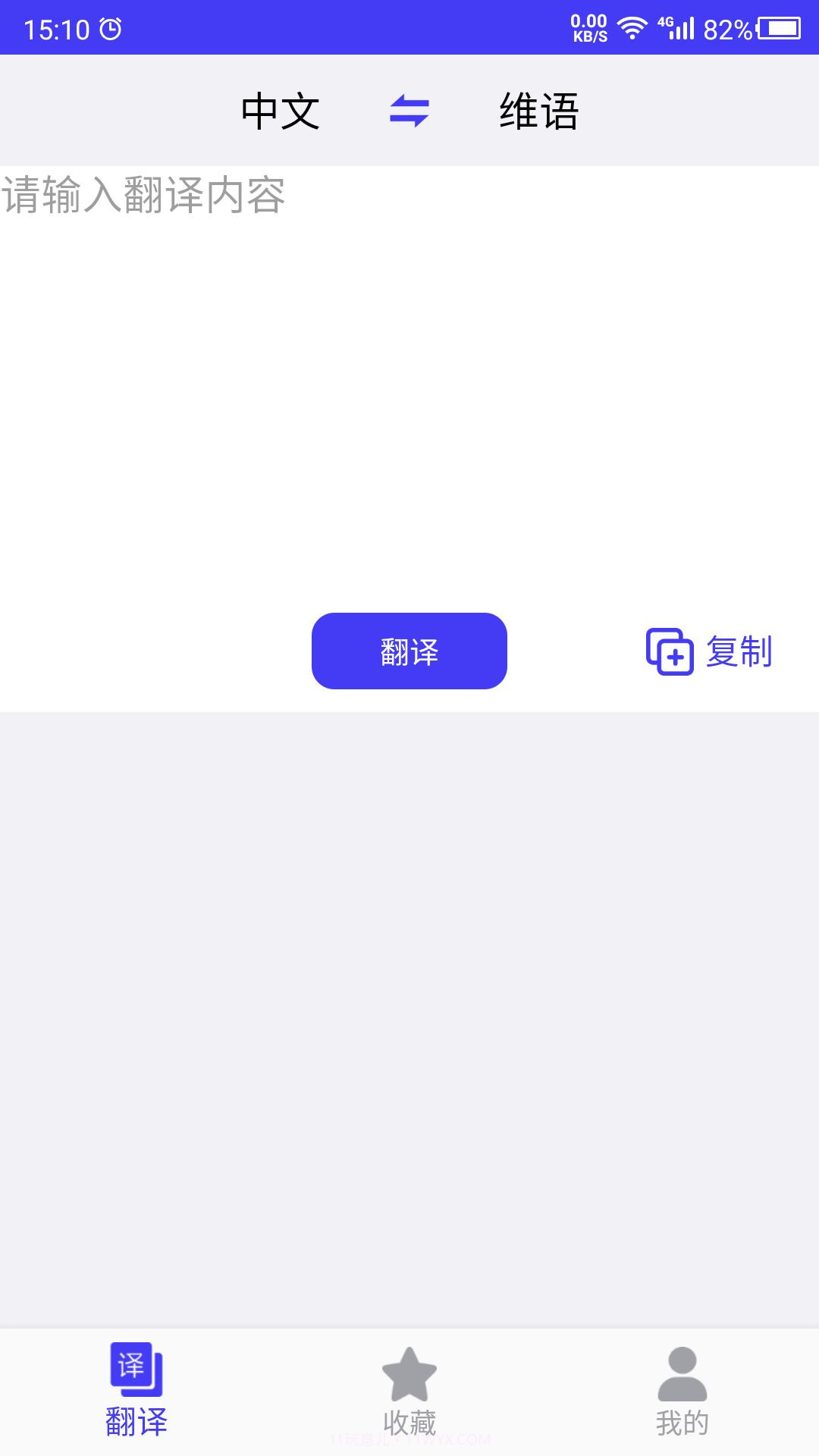The width and height of the screenshot is (819, 1456).
Task: Tap 复制 to copy translation result
Action: click(740, 651)
